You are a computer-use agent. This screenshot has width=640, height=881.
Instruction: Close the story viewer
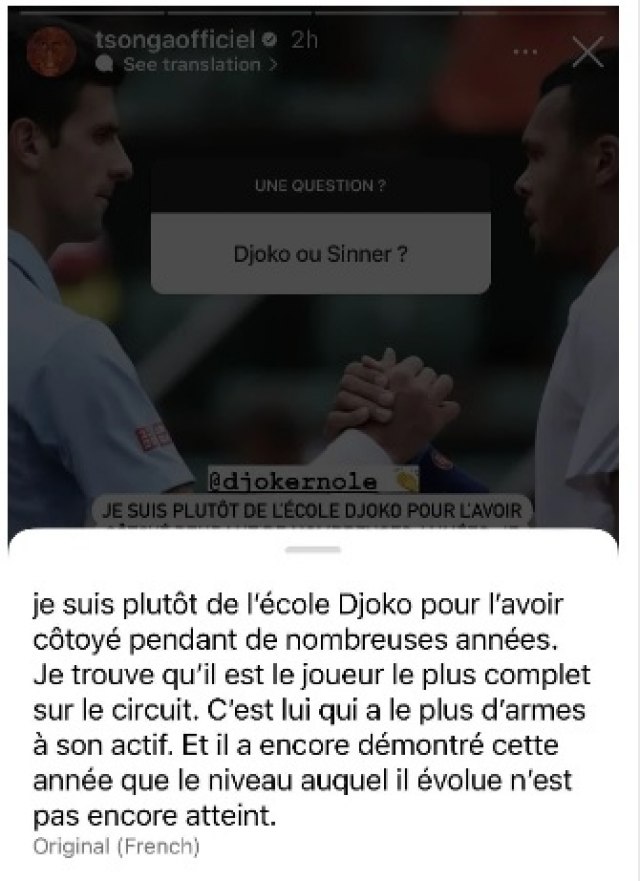pyautogui.click(x=590, y=52)
